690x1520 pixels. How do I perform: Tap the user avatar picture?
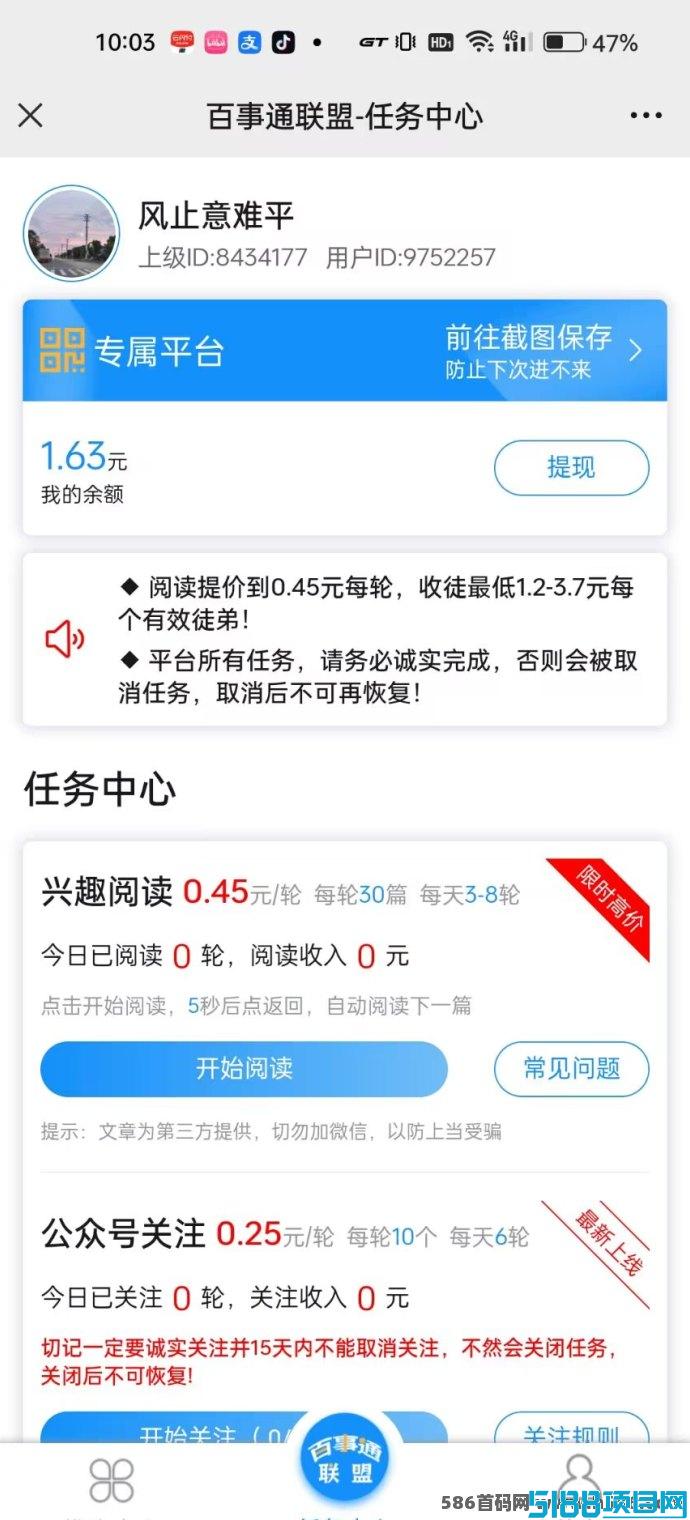[x=71, y=234]
